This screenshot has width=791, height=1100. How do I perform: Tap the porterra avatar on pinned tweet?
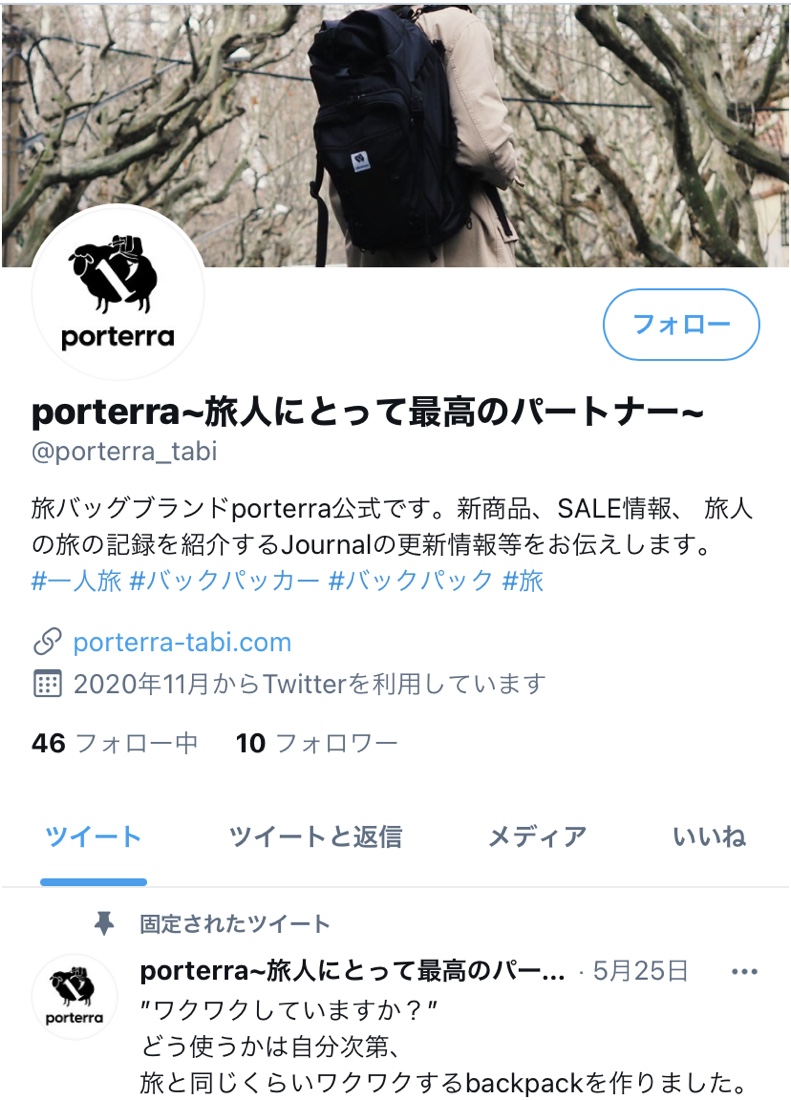[74, 995]
